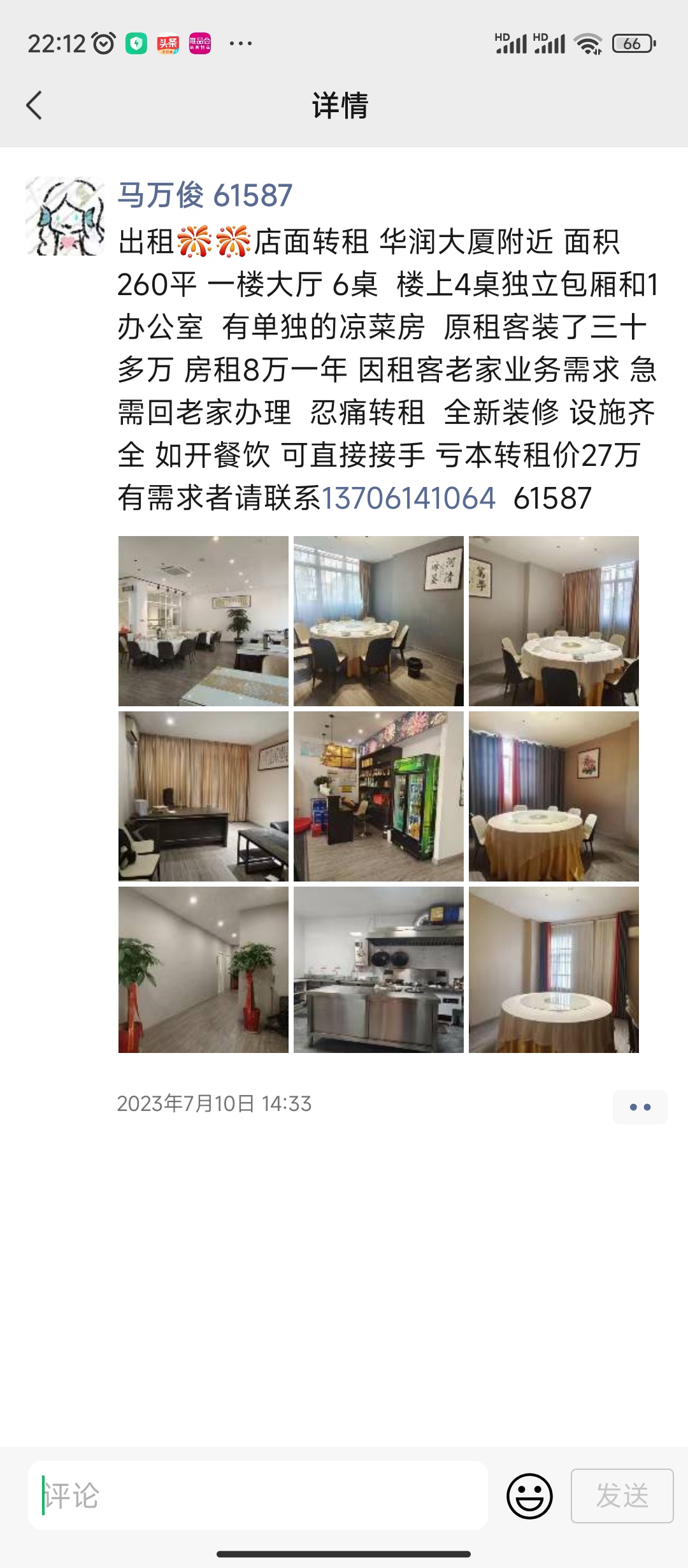This screenshot has height=1568, width=688.
Task: Open third photo with white round table
Action: 554,621
